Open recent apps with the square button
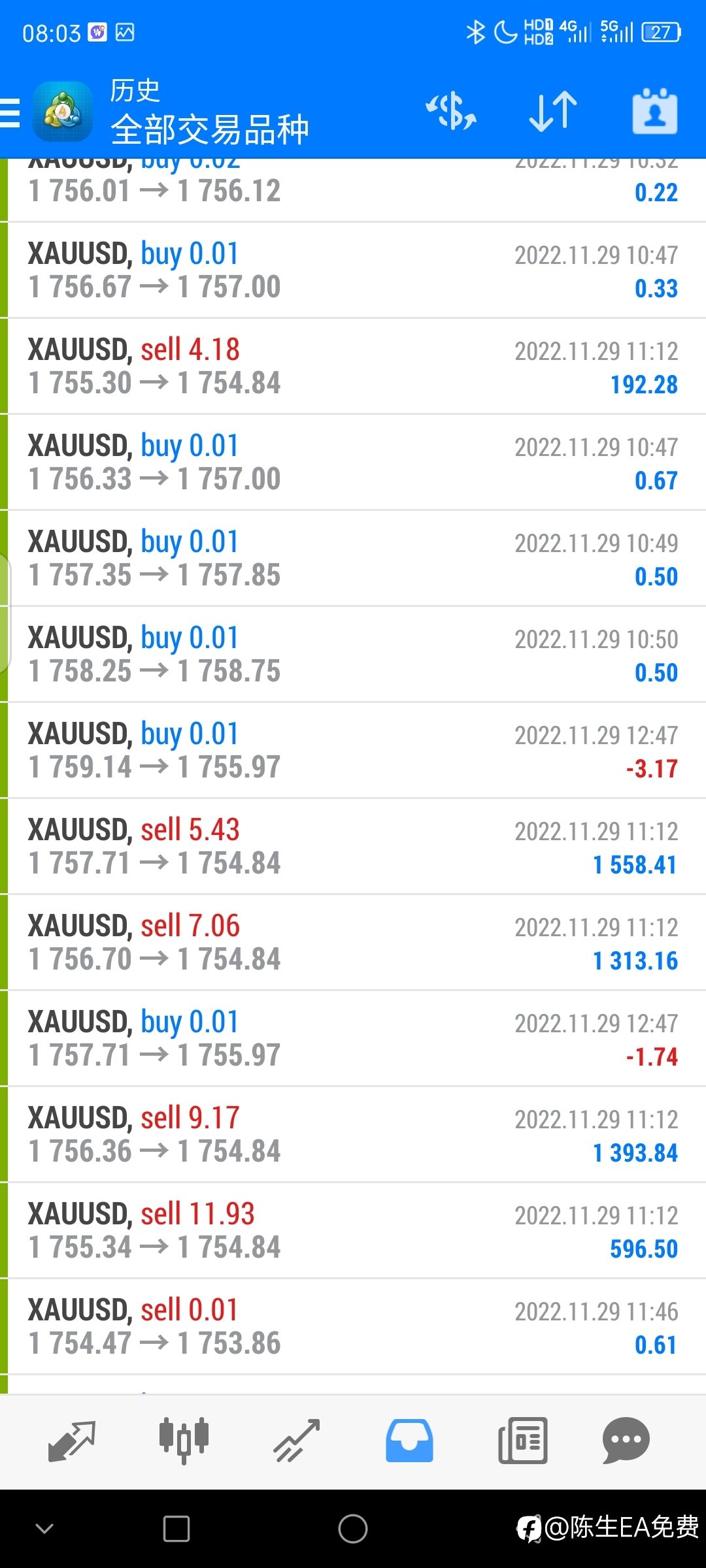 tap(176, 1529)
